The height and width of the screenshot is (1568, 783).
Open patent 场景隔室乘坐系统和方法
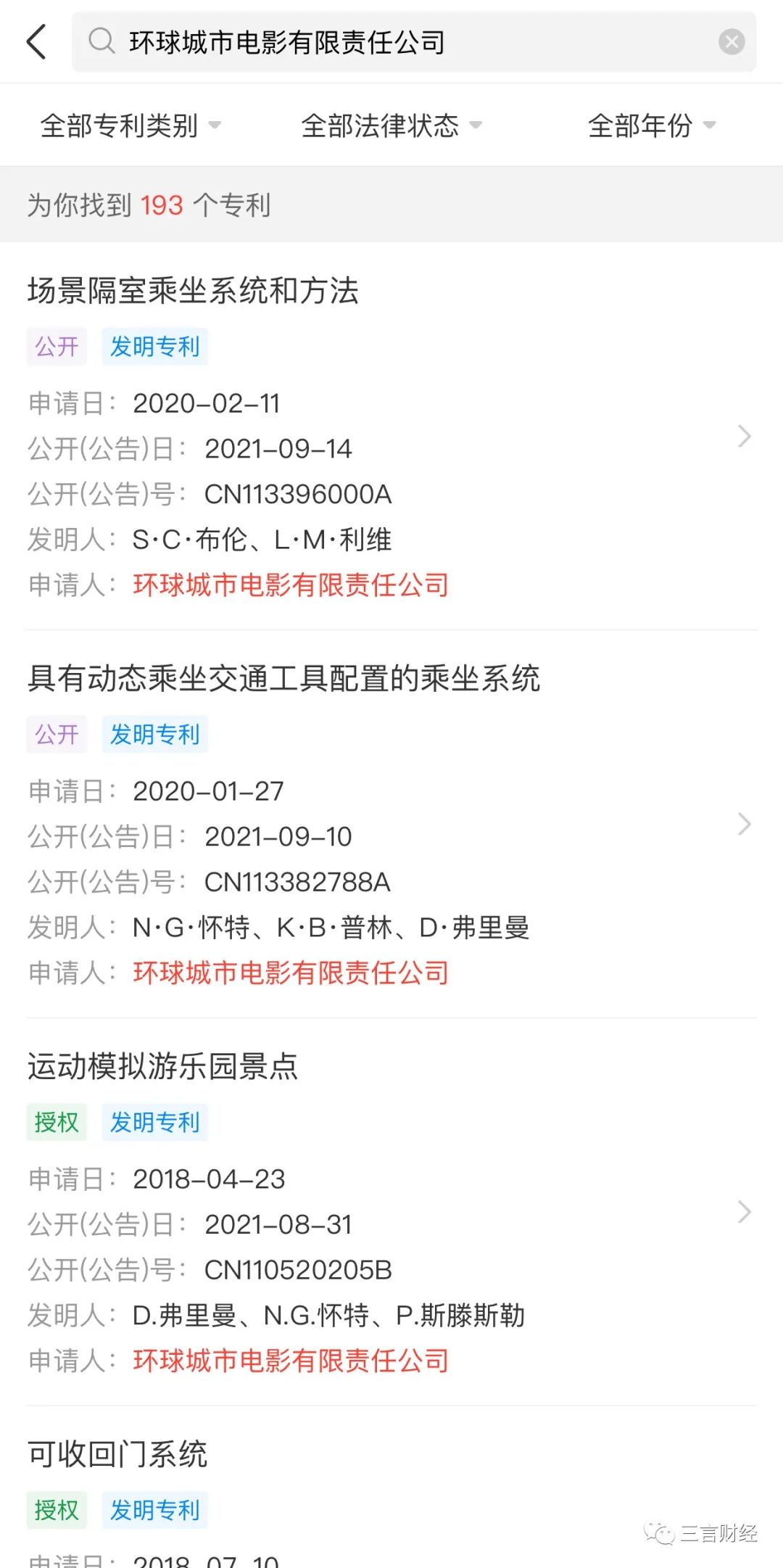tap(193, 291)
